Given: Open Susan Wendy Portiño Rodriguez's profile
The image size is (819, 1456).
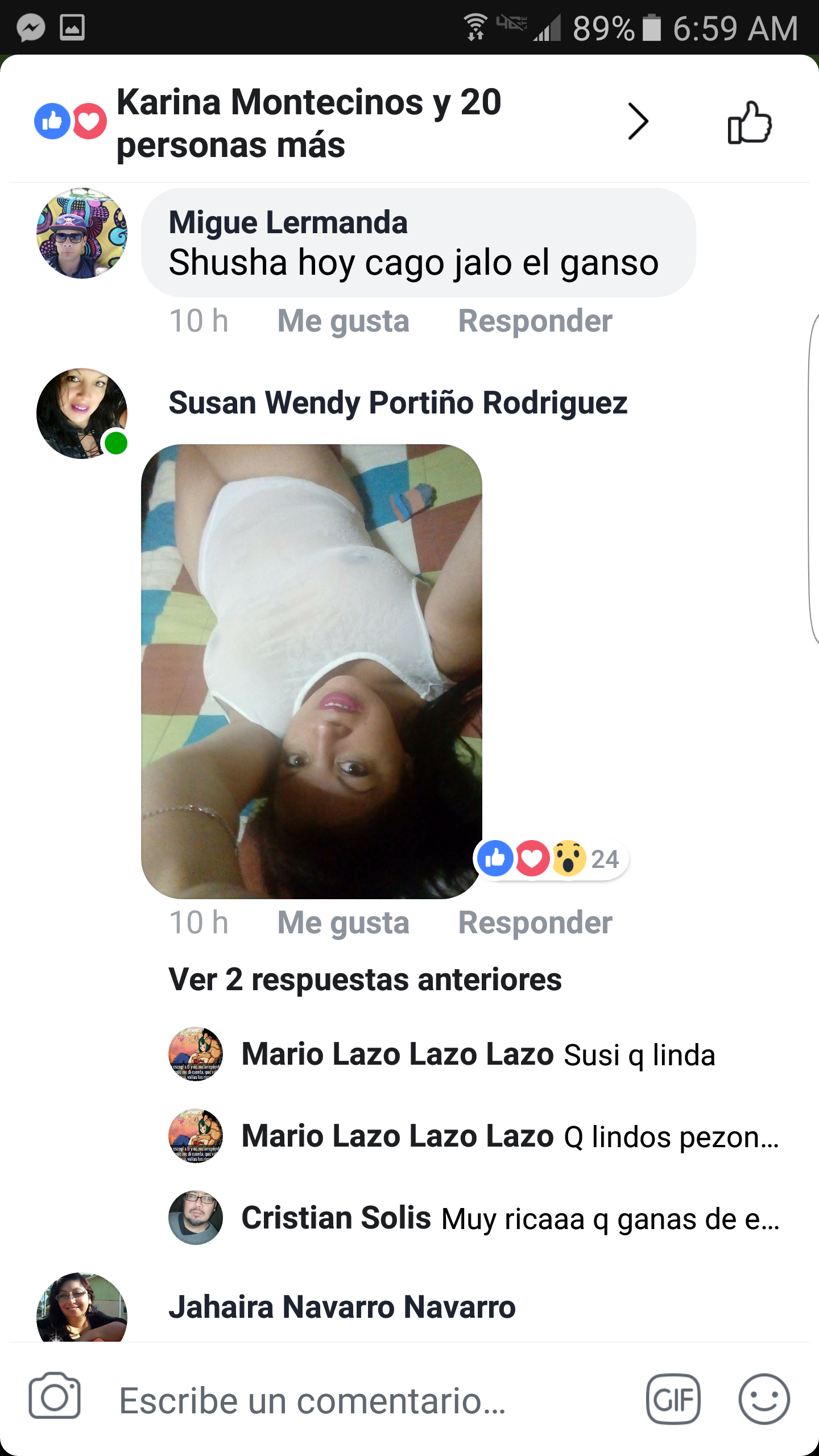Looking at the screenshot, I should coord(398,403).
